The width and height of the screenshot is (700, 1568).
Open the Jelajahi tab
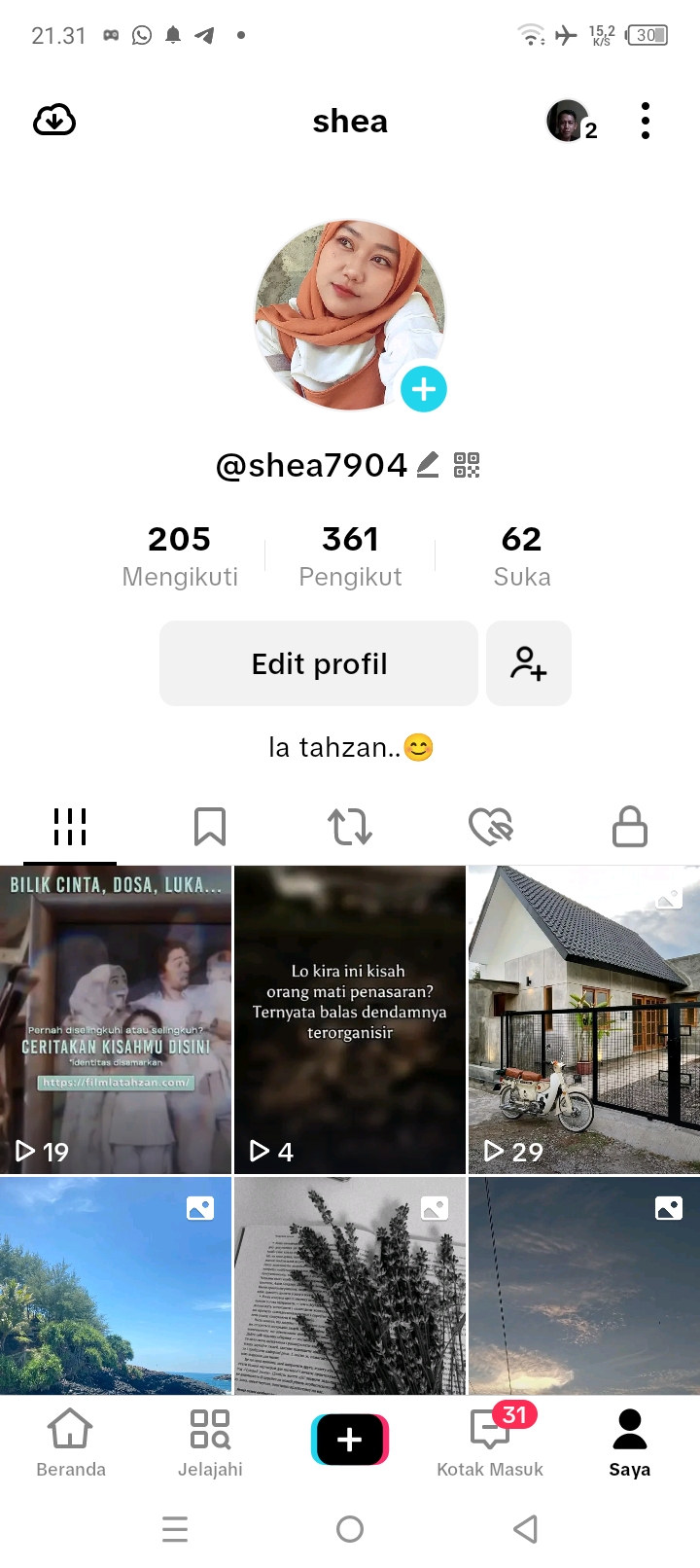[210, 1442]
